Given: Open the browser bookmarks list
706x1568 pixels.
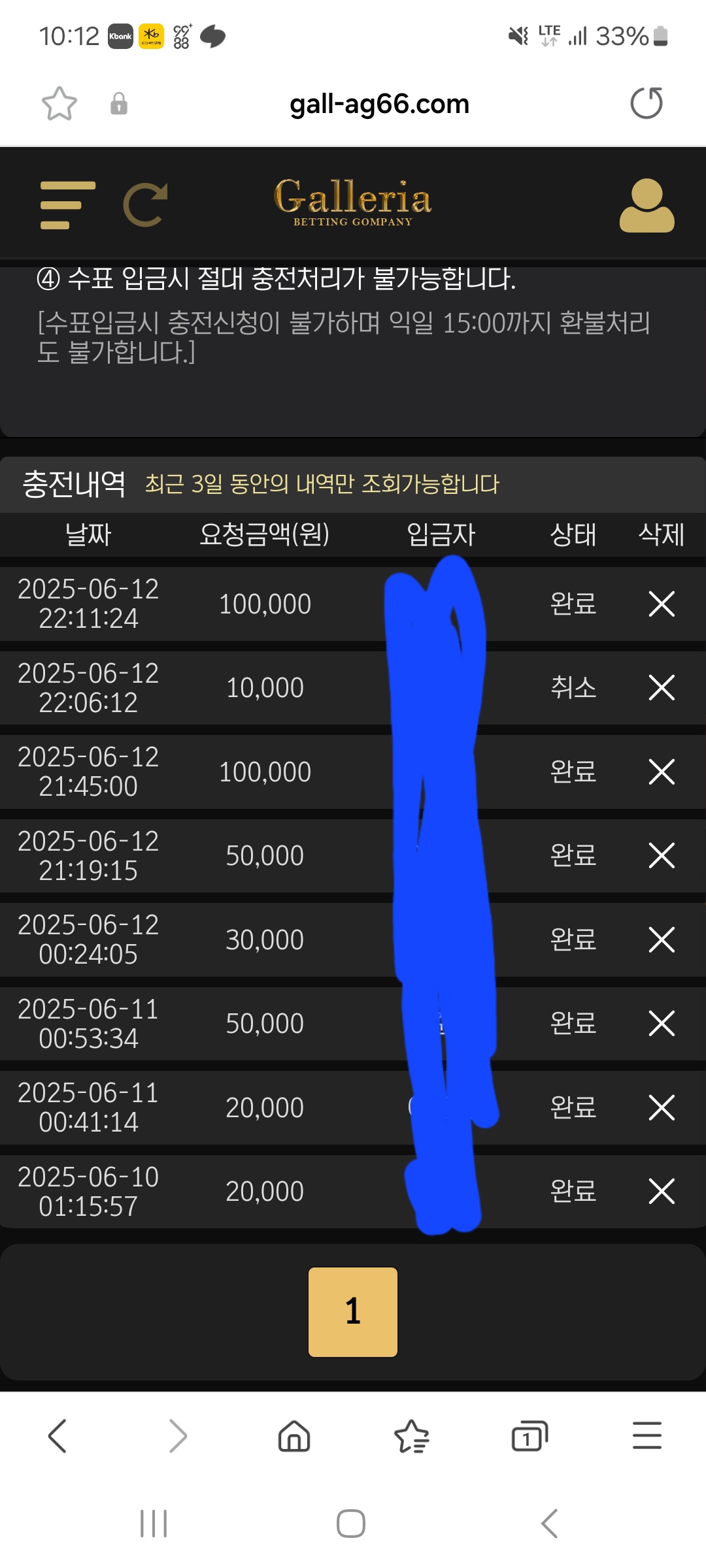Looking at the screenshot, I should coord(412,1436).
